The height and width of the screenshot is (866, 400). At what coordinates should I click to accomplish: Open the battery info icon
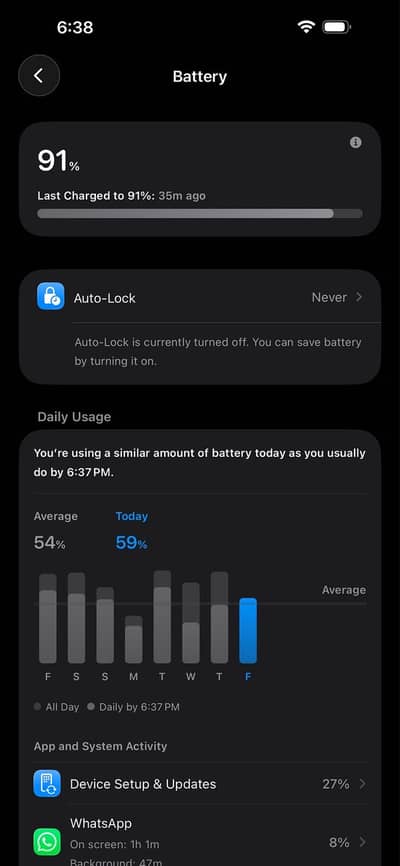click(x=356, y=142)
